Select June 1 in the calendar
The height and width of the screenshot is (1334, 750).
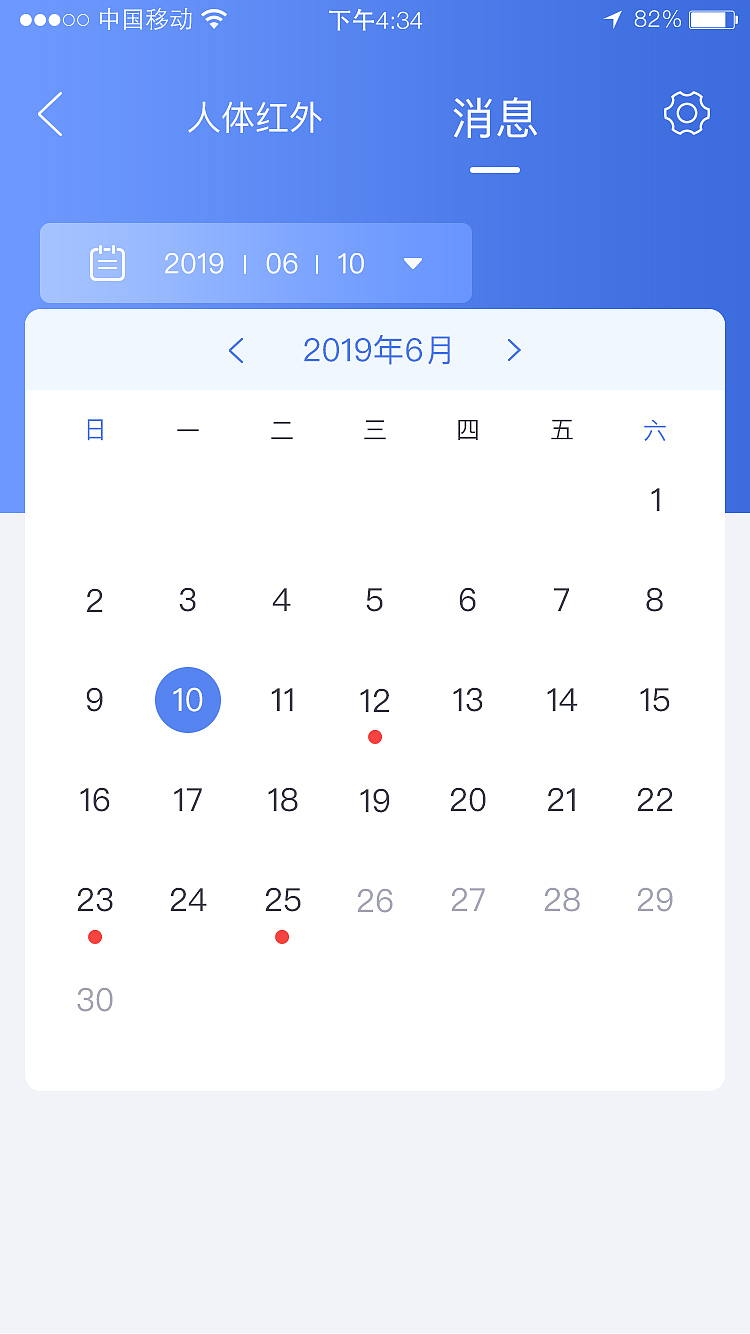point(655,500)
